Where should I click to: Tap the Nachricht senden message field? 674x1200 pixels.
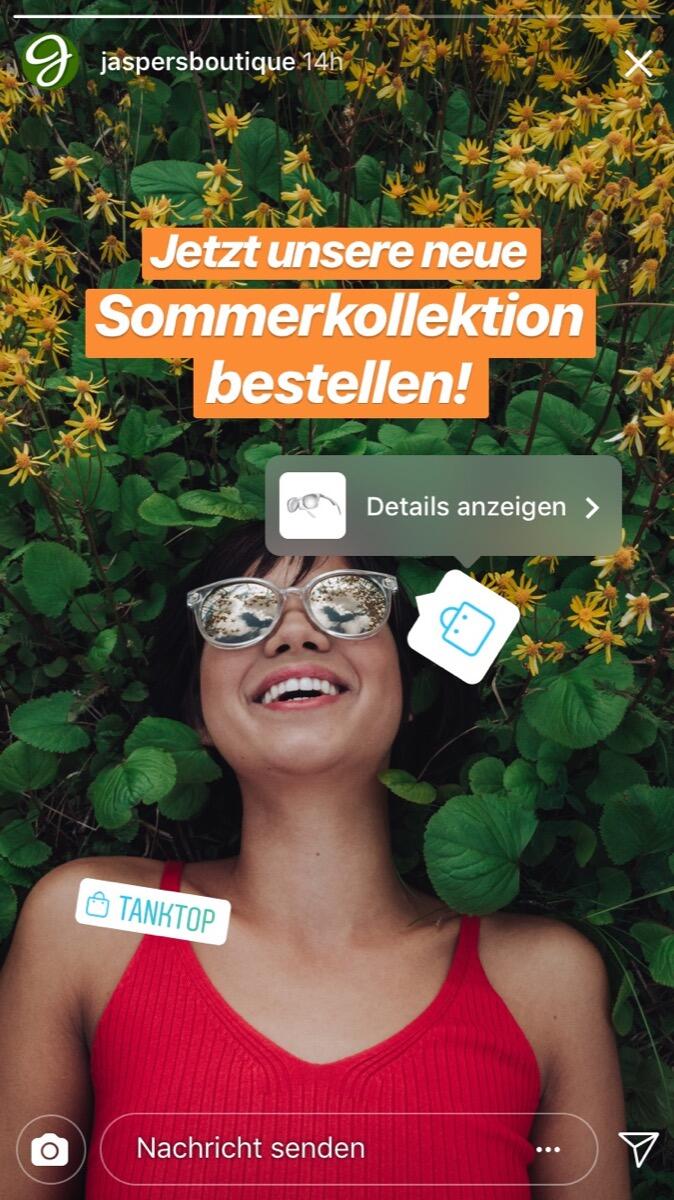coord(300,1148)
